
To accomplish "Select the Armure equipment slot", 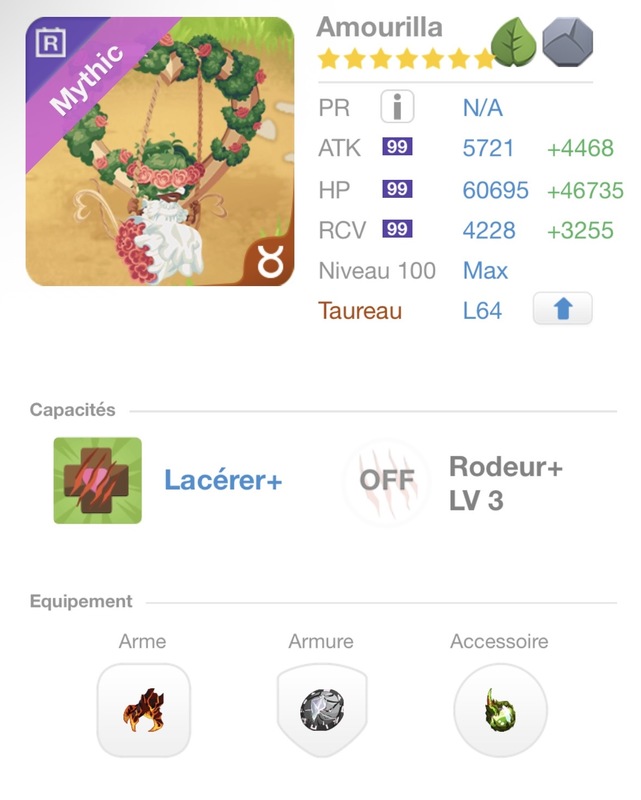I will click(x=322, y=710).
